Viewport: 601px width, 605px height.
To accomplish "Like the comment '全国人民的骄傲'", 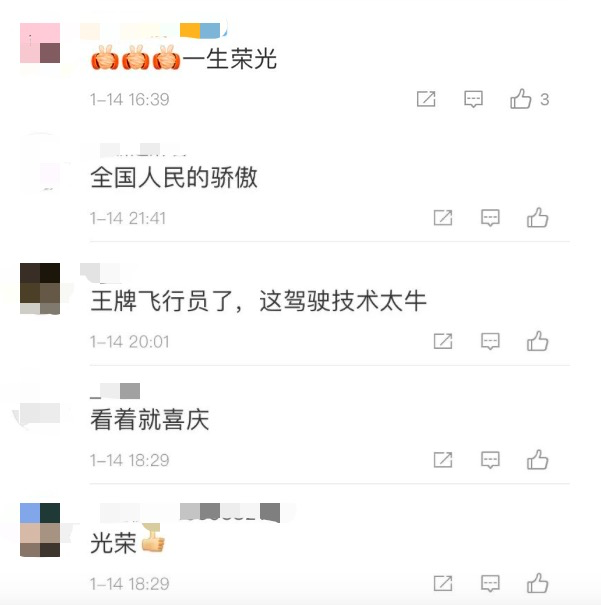I will pyautogui.click(x=538, y=218).
